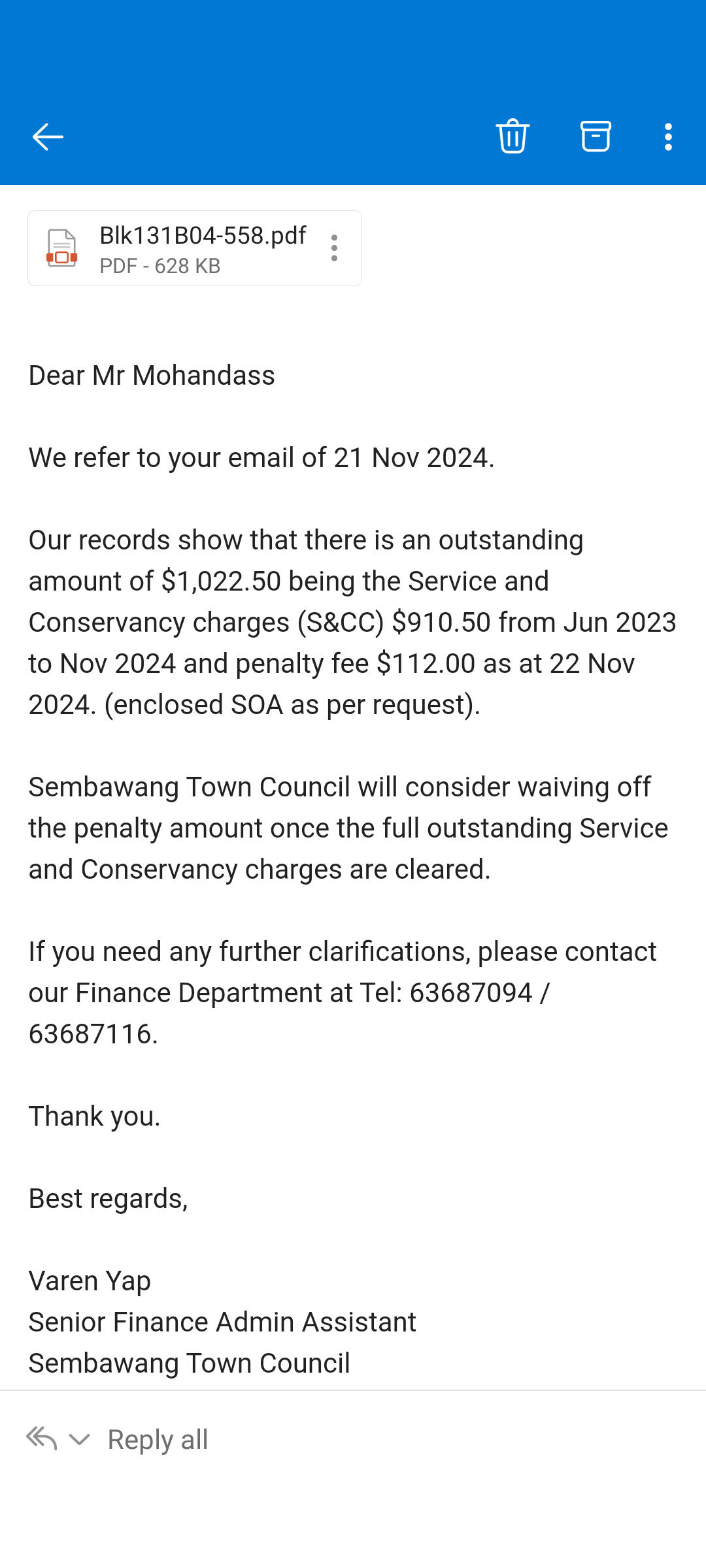Expand the reply options chevron

coord(79,1439)
